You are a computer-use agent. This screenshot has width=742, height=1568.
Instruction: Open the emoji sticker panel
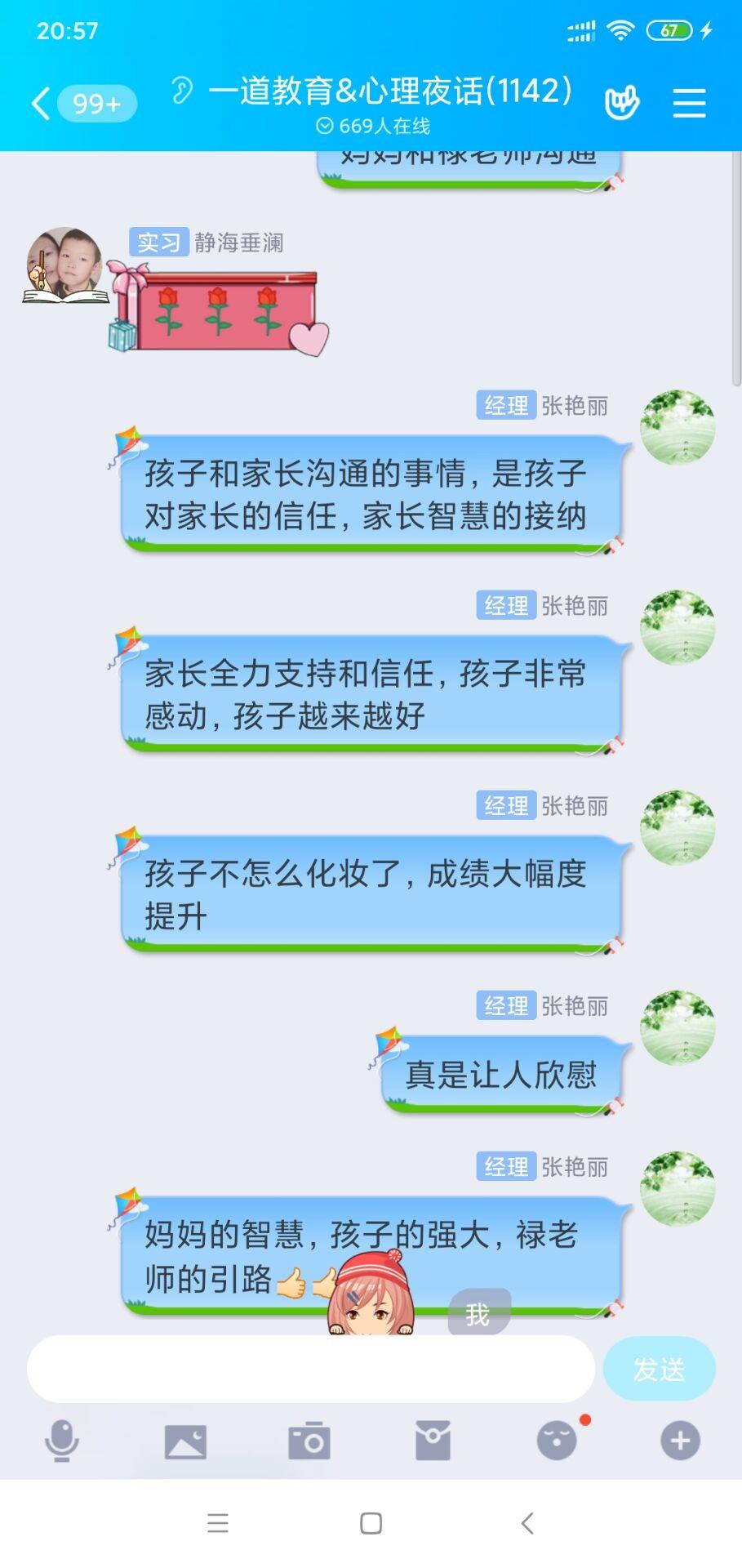click(x=558, y=1441)
